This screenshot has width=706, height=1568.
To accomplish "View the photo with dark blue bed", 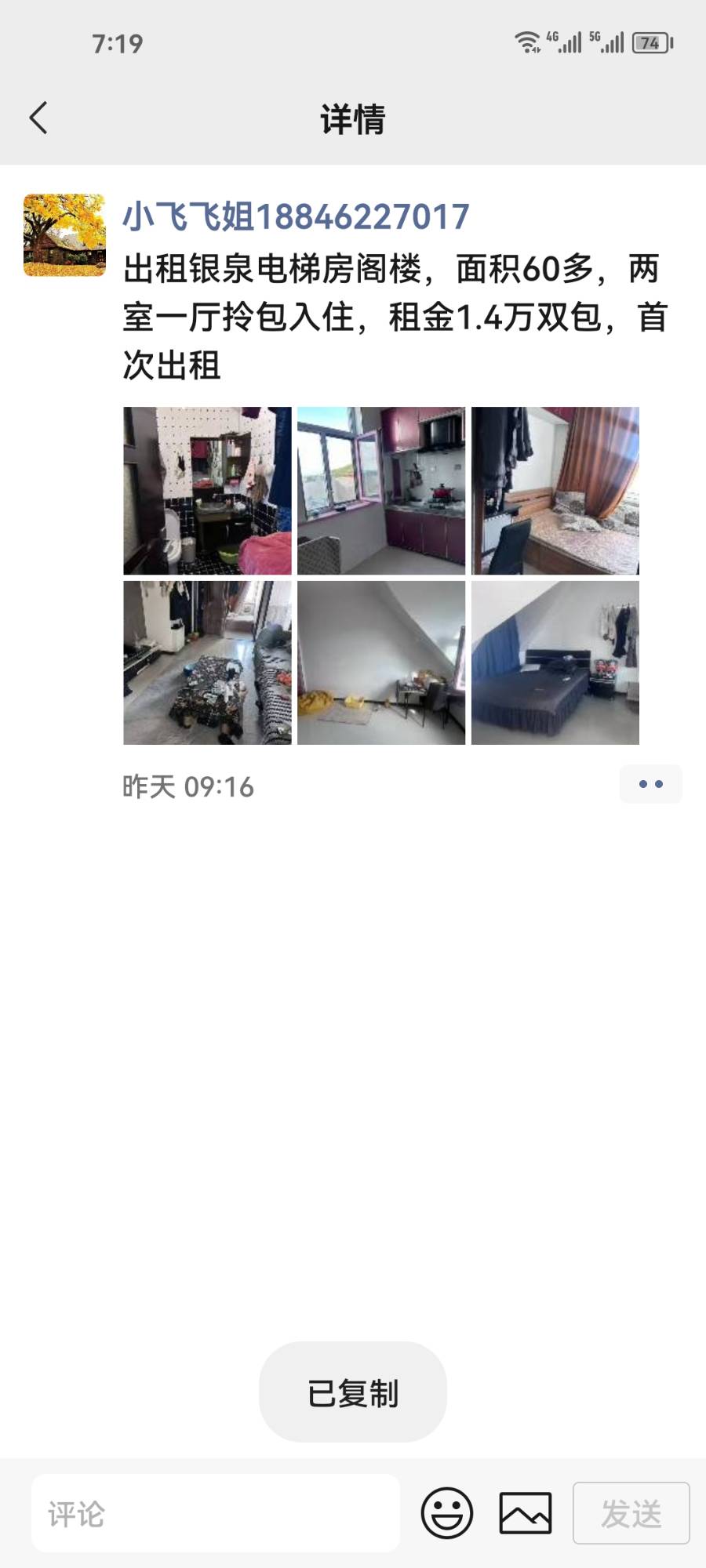I will point(555,663).
